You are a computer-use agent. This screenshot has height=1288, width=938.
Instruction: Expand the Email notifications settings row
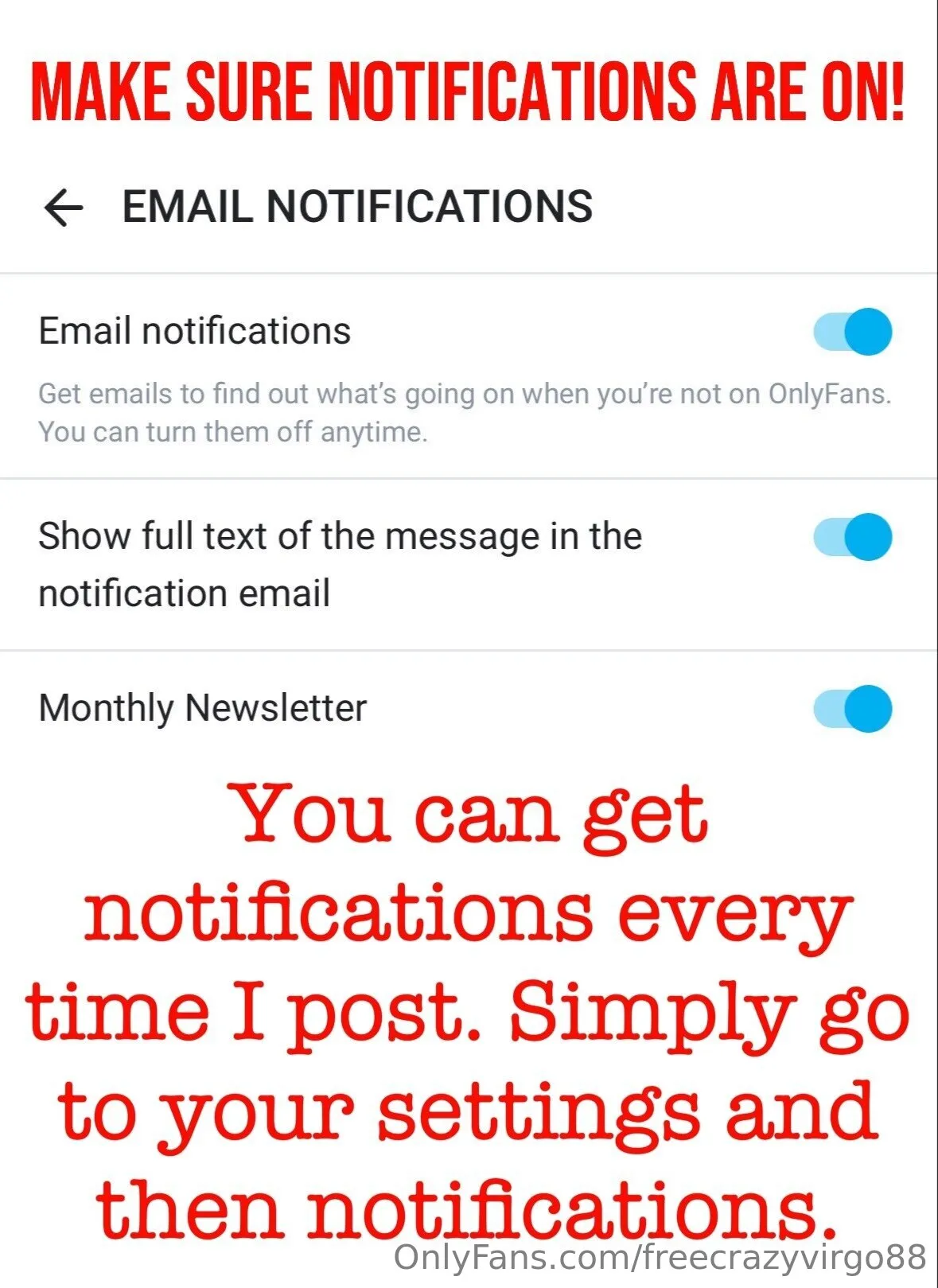196,329
